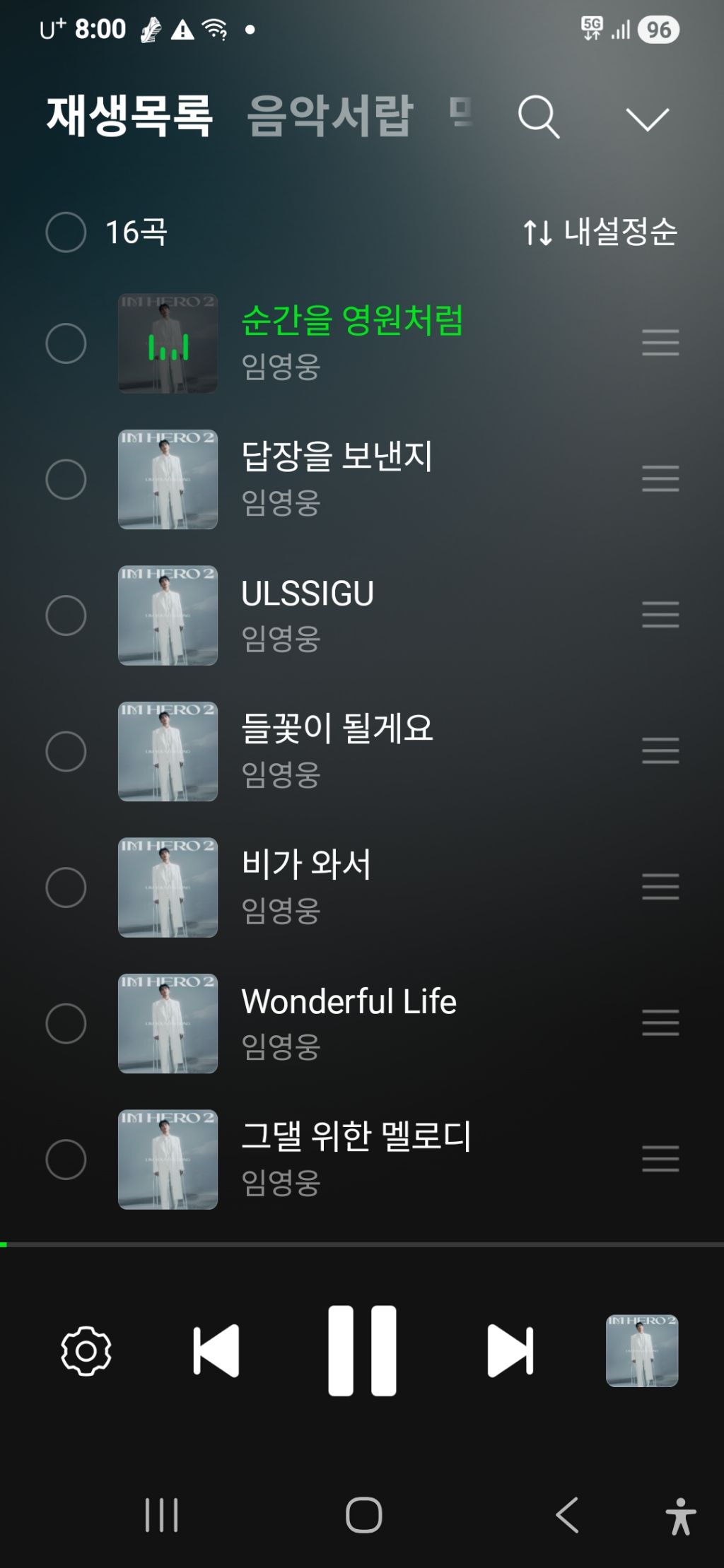724x1568 pixels.
Task: Pause the current playback
Action: pos(362,1351)
